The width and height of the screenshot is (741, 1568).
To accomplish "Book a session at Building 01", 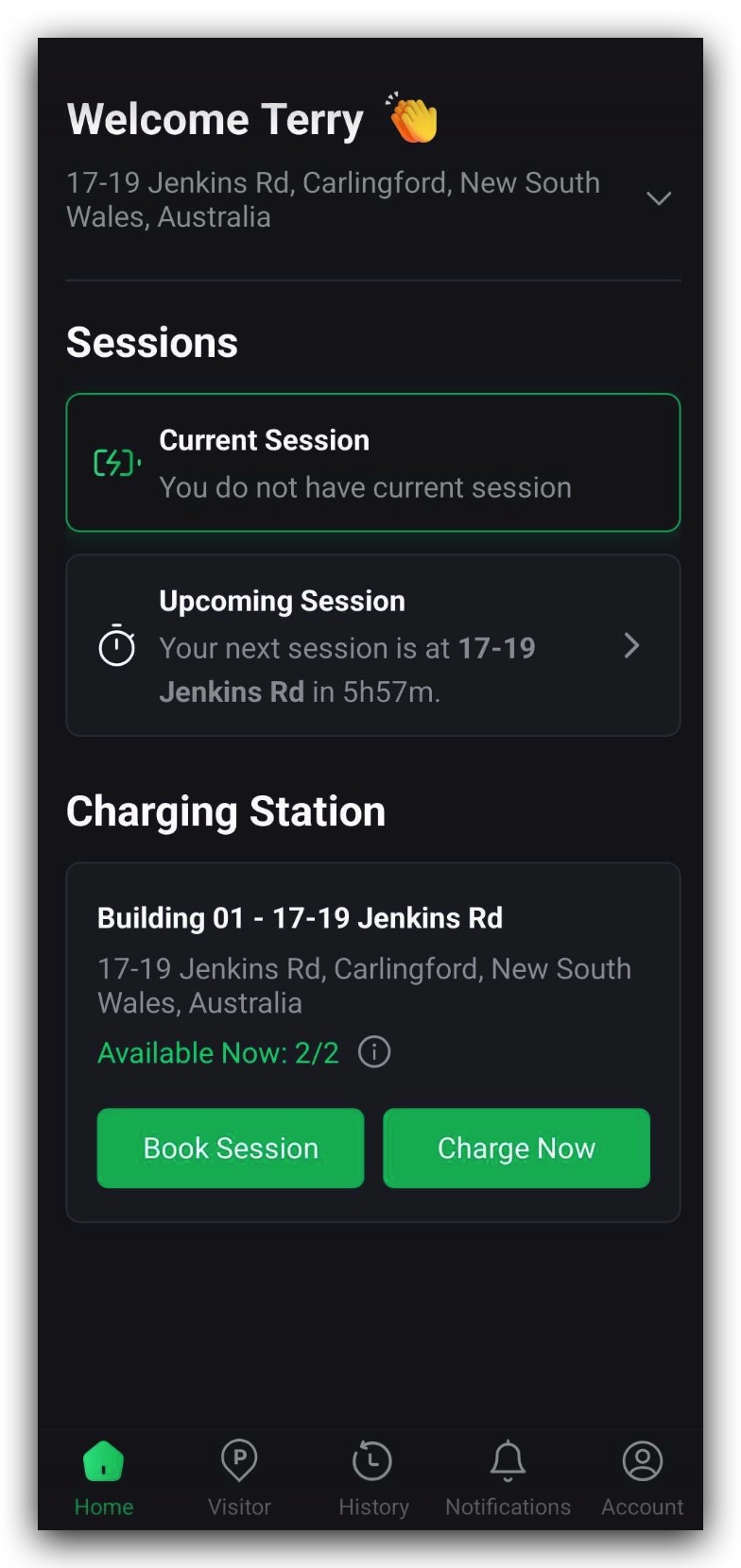I will 231,1148.
